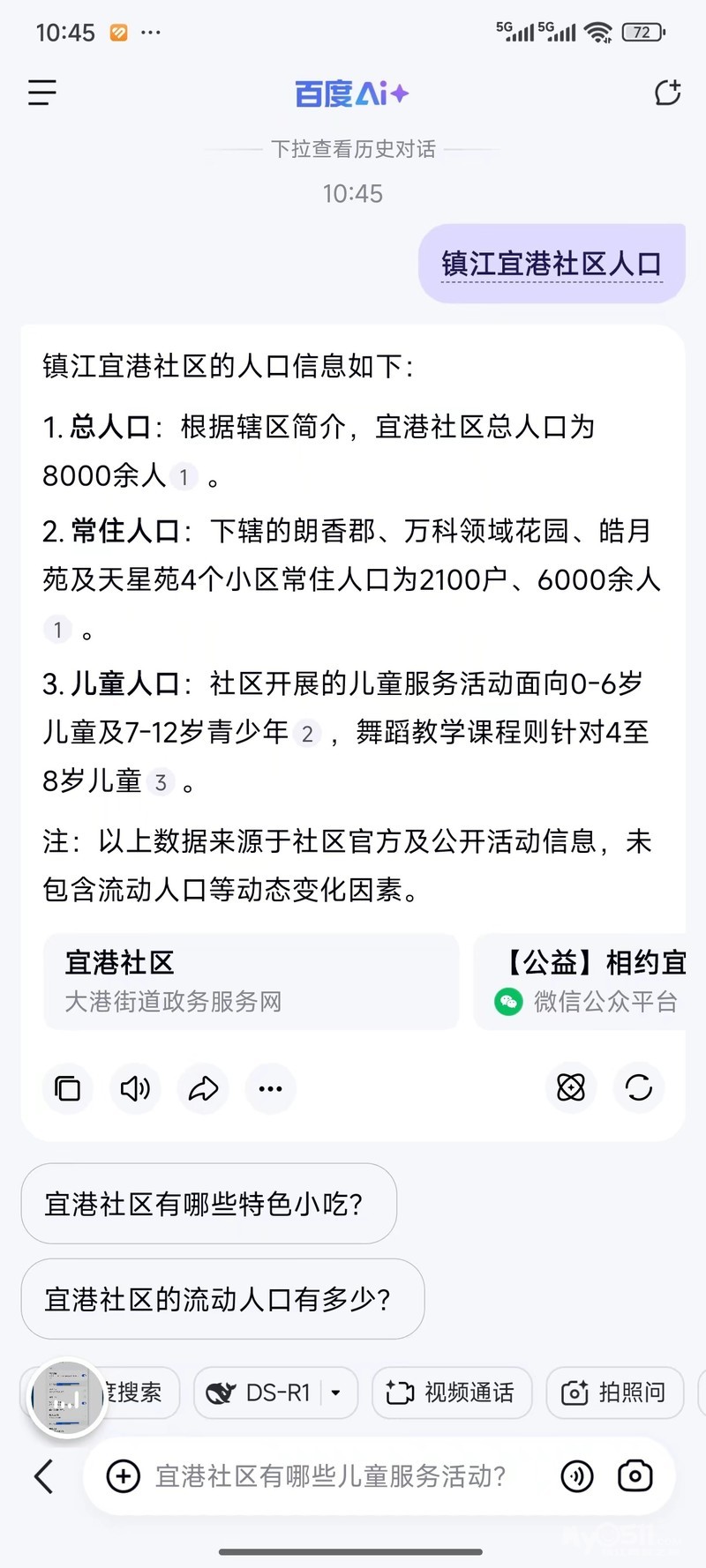Start 视频通话
The image size is (706, 1568).
(452, 1393)
